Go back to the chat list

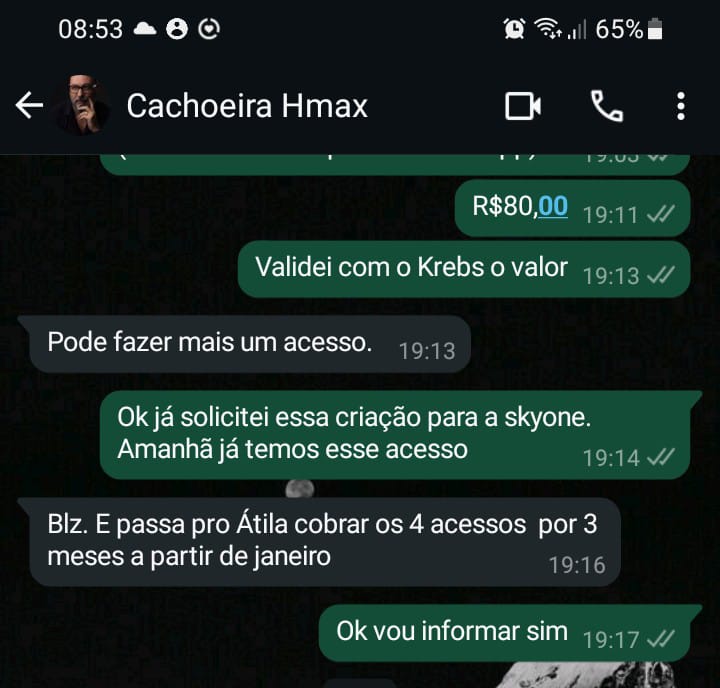pyautogui.click(x=29, y=106)
